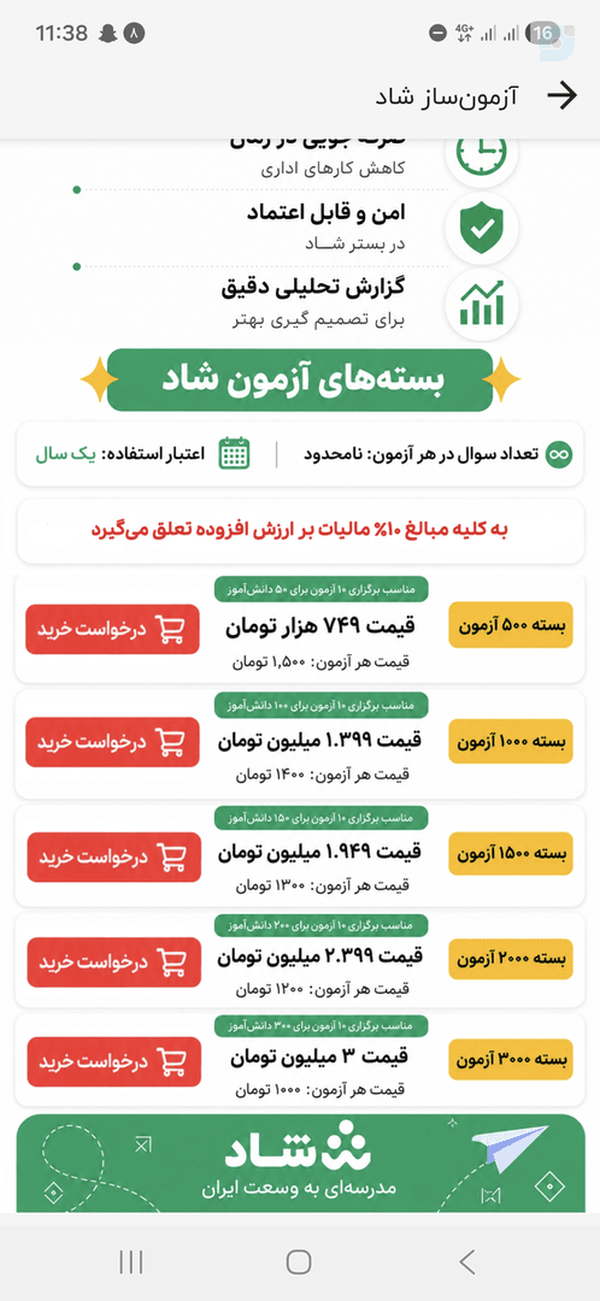
Task: Request purchase of the 3000-test package
Action: 112,1062
